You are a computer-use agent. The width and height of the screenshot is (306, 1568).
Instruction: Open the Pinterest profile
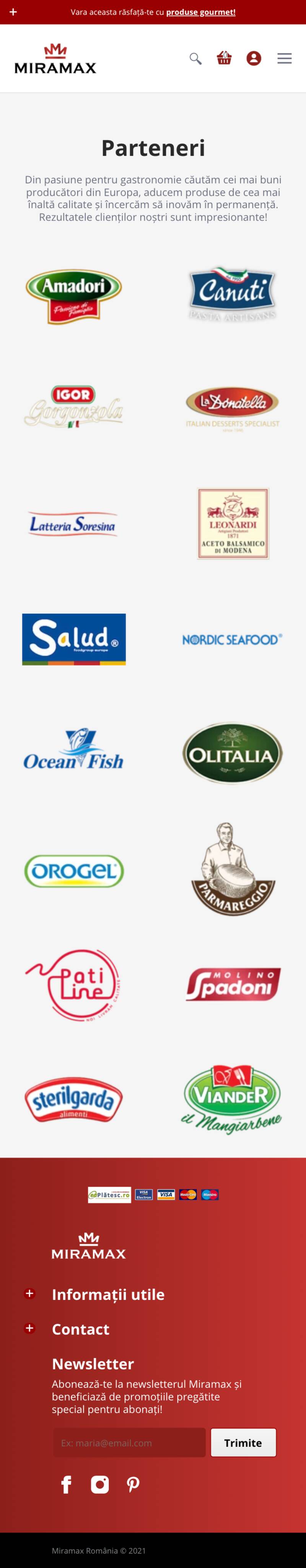click(133, 1485)
